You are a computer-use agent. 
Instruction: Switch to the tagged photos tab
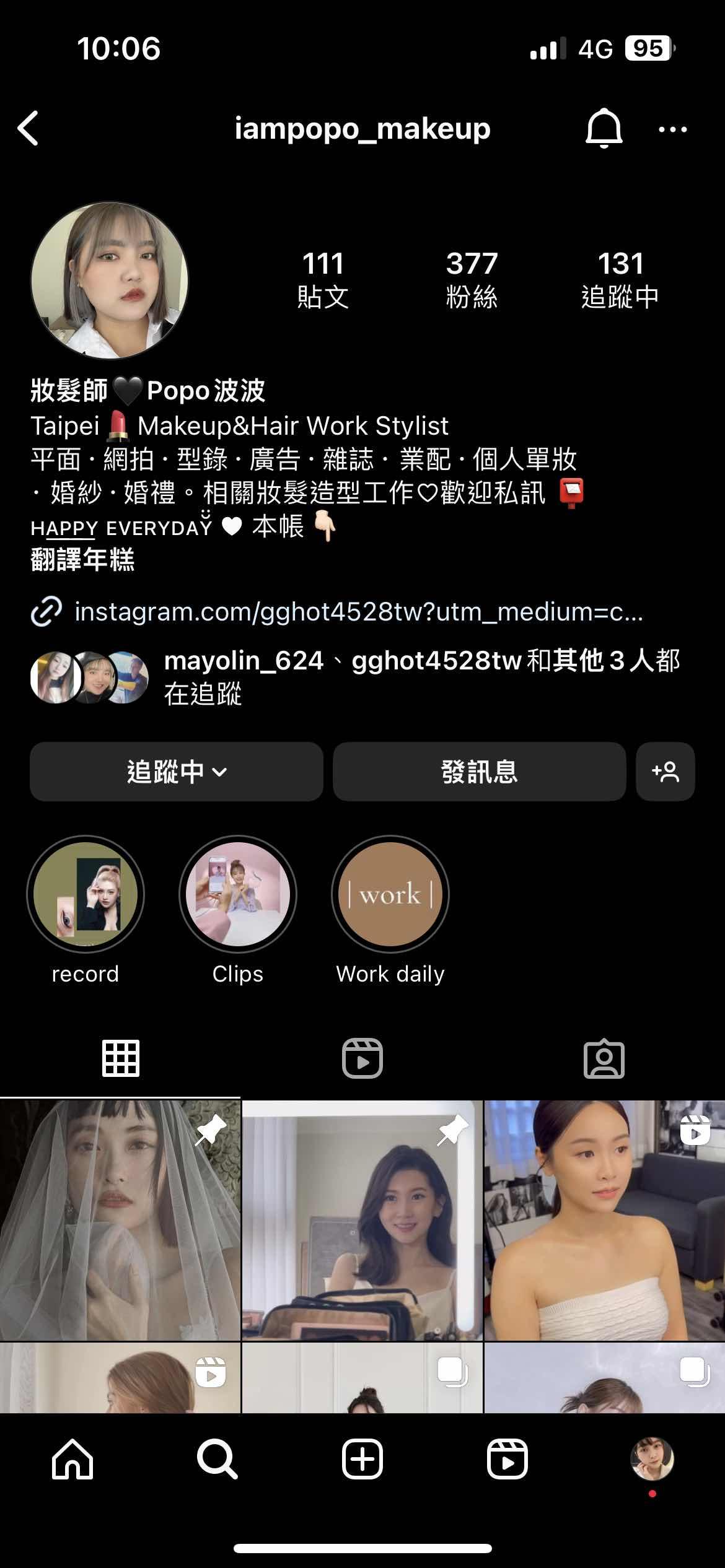pyautogui.click(x=604, y=1058)
